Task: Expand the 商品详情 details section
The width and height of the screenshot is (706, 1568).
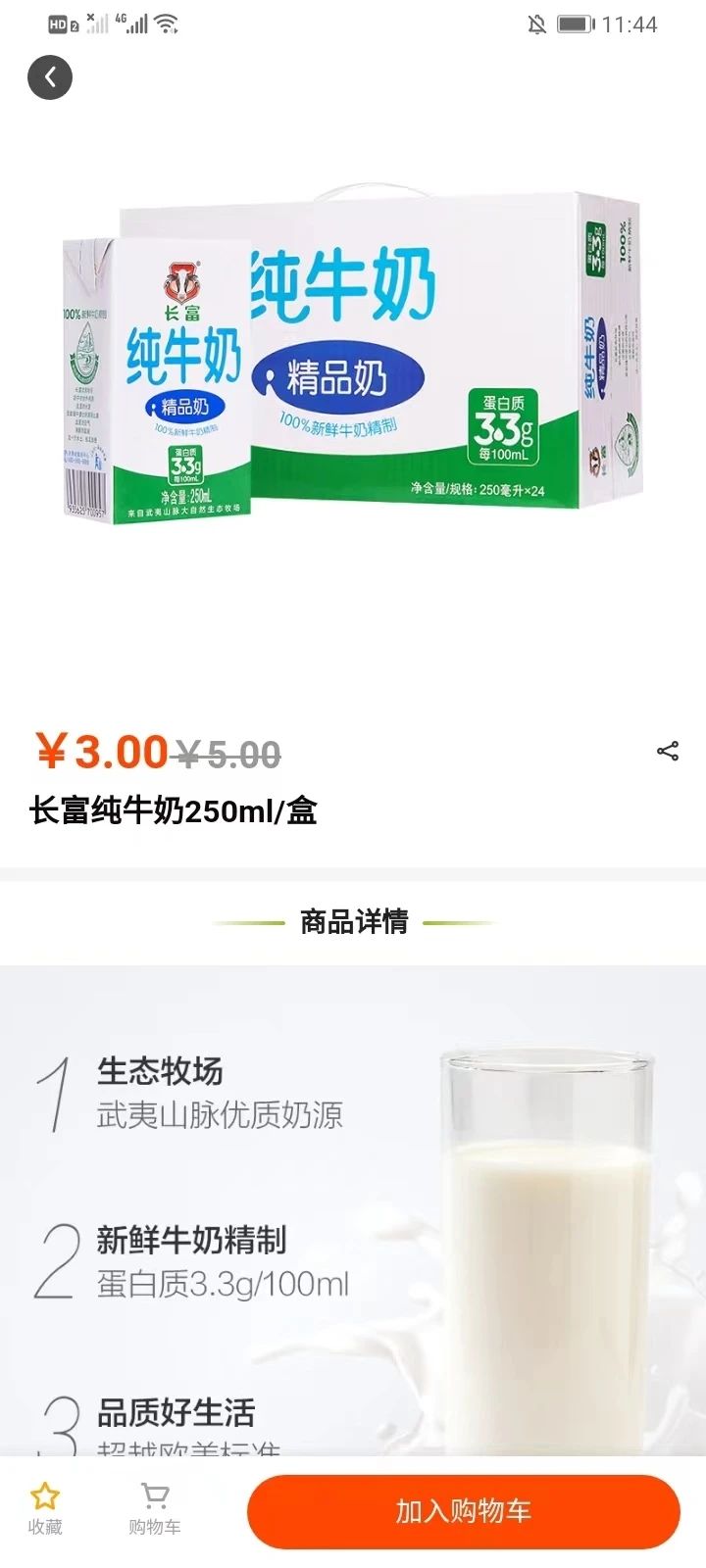Action: 353,921
